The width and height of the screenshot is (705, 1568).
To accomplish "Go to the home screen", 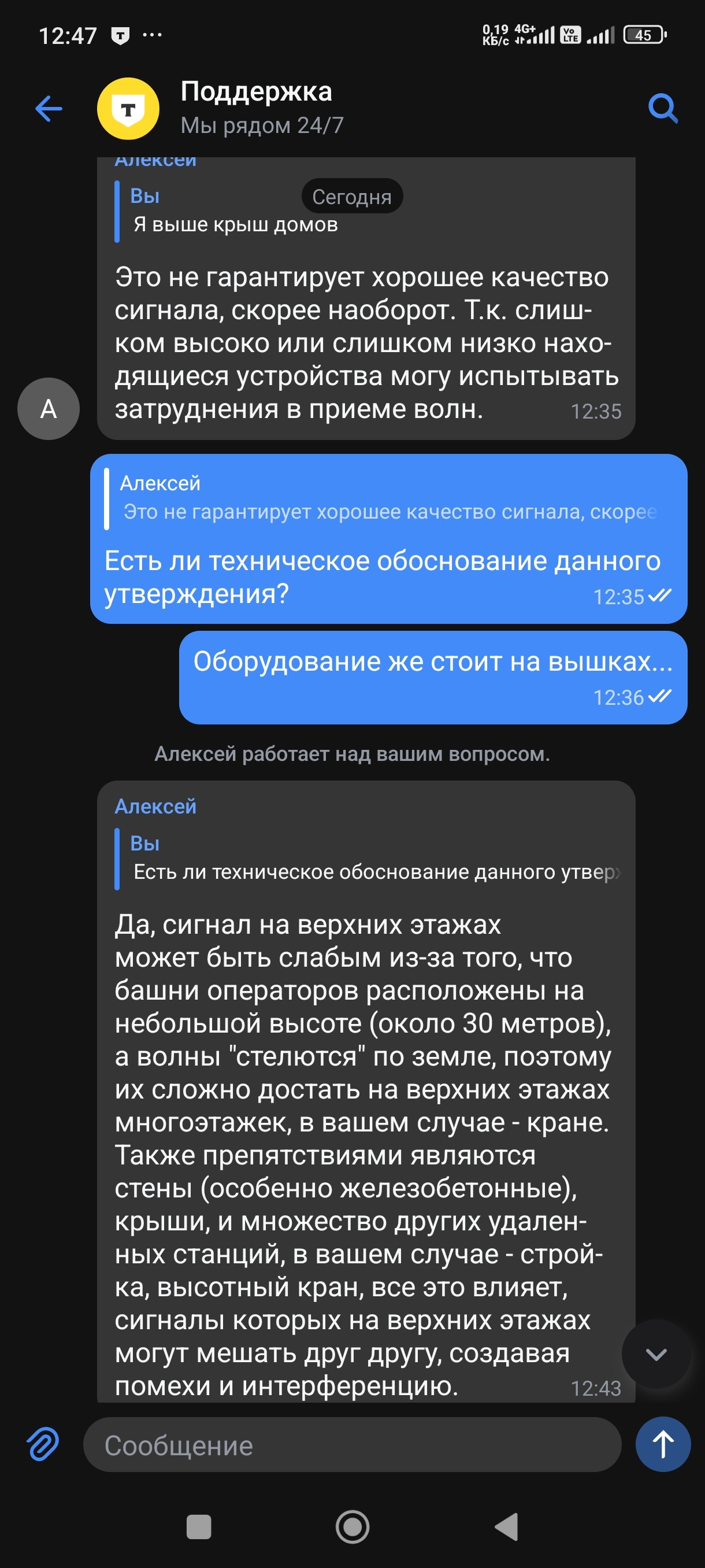I will (x=352, y=1526).
